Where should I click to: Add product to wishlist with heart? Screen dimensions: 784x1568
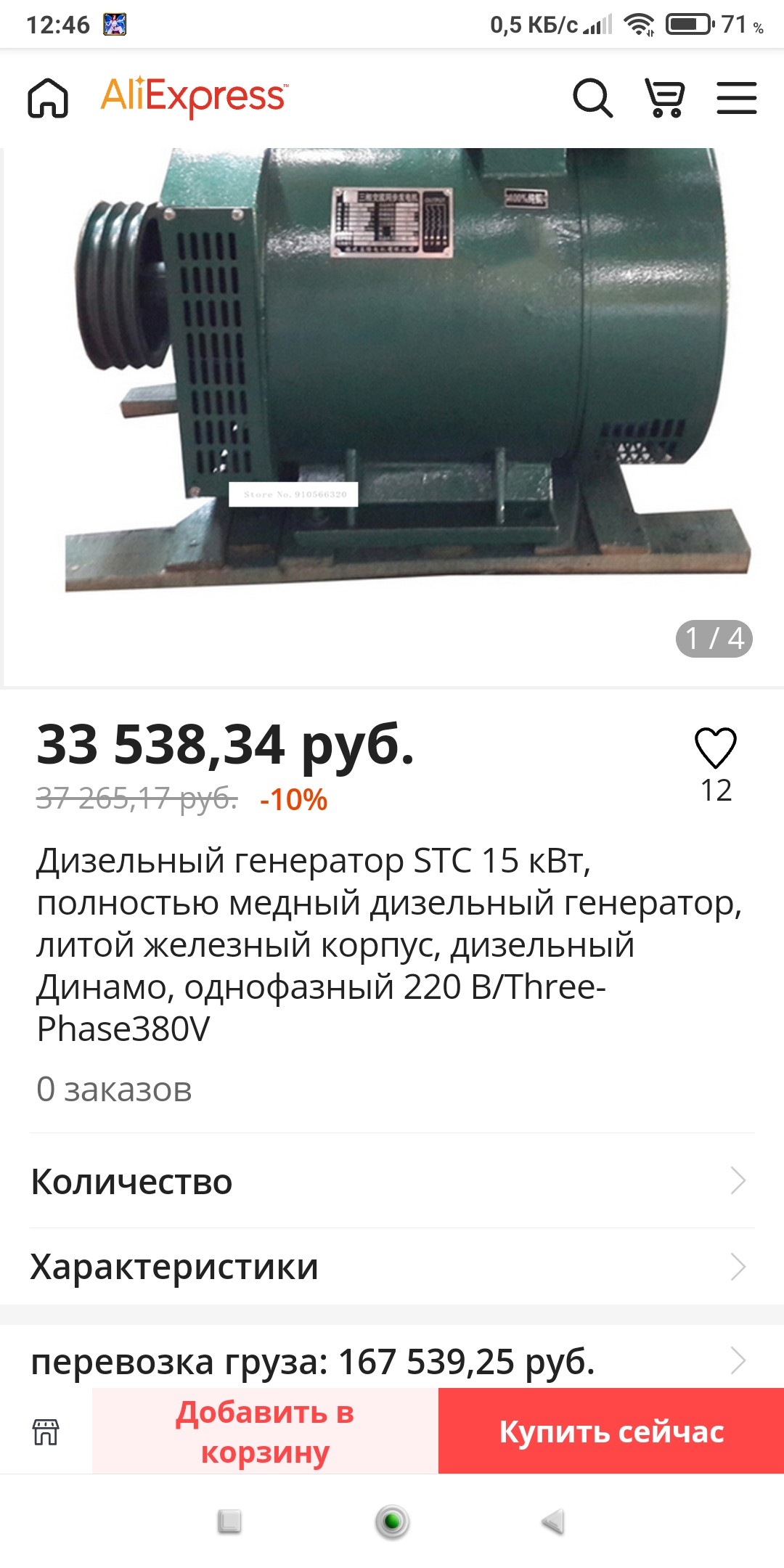[x=716, y=748]
